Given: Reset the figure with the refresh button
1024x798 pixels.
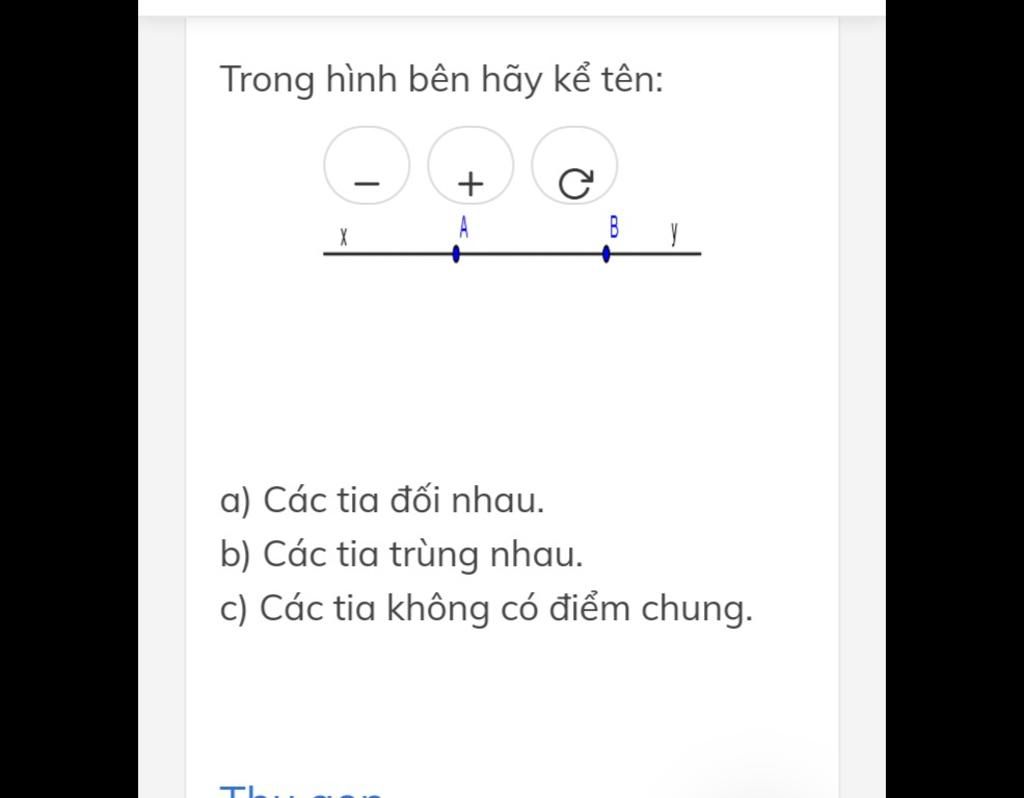Looking at the screenshot, I should pos(574,167).
